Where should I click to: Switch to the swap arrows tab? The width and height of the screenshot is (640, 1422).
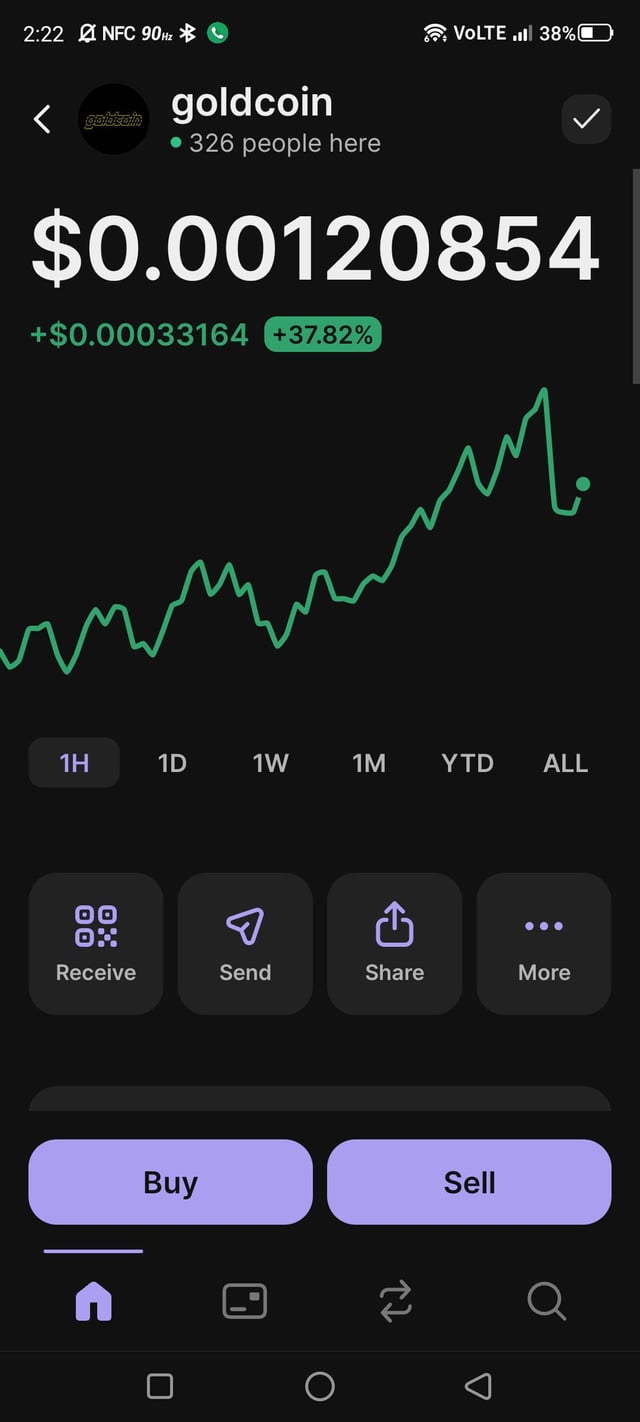pos(395,1301)
